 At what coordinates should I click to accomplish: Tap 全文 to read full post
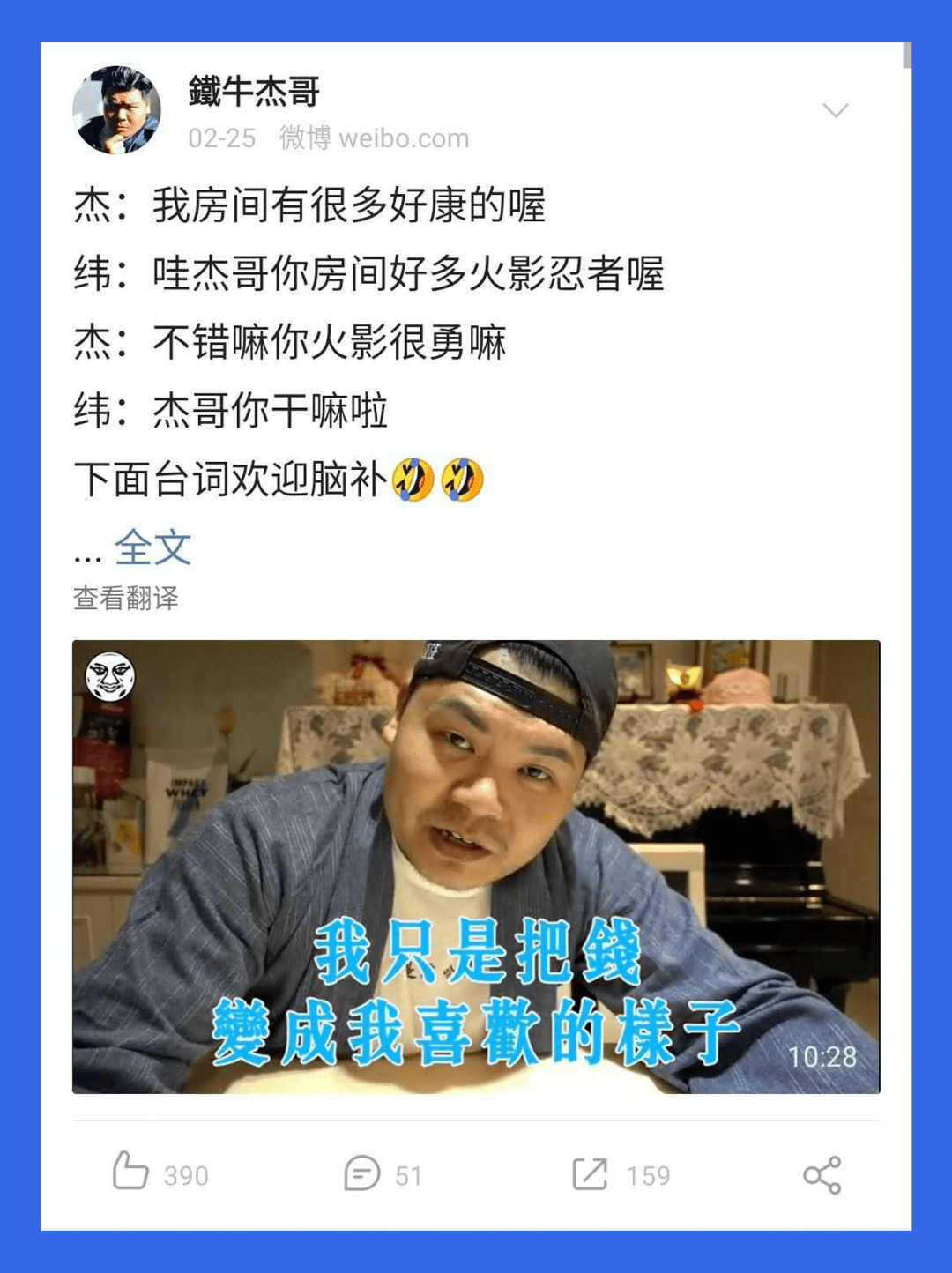[153, 547]
